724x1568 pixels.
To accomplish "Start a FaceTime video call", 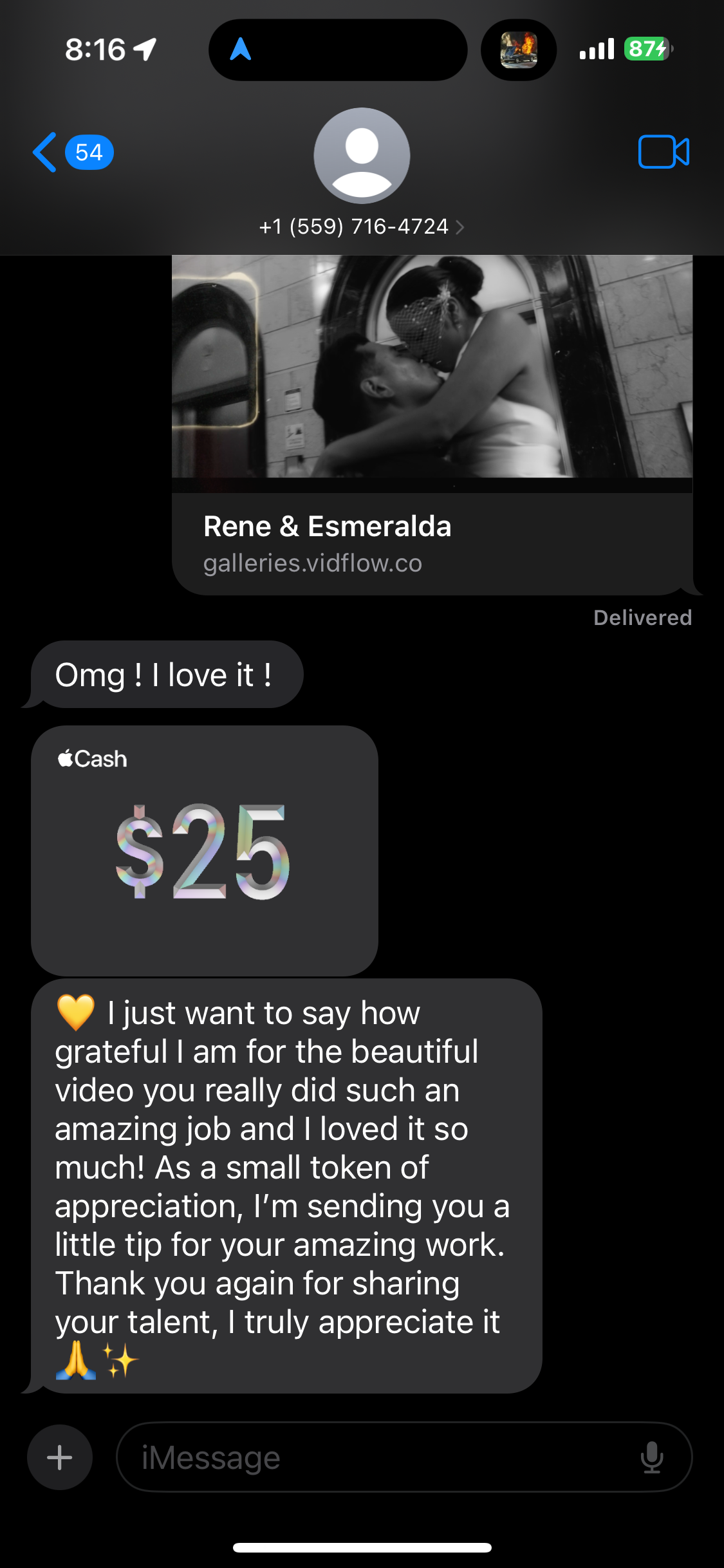I will point(664,153).
